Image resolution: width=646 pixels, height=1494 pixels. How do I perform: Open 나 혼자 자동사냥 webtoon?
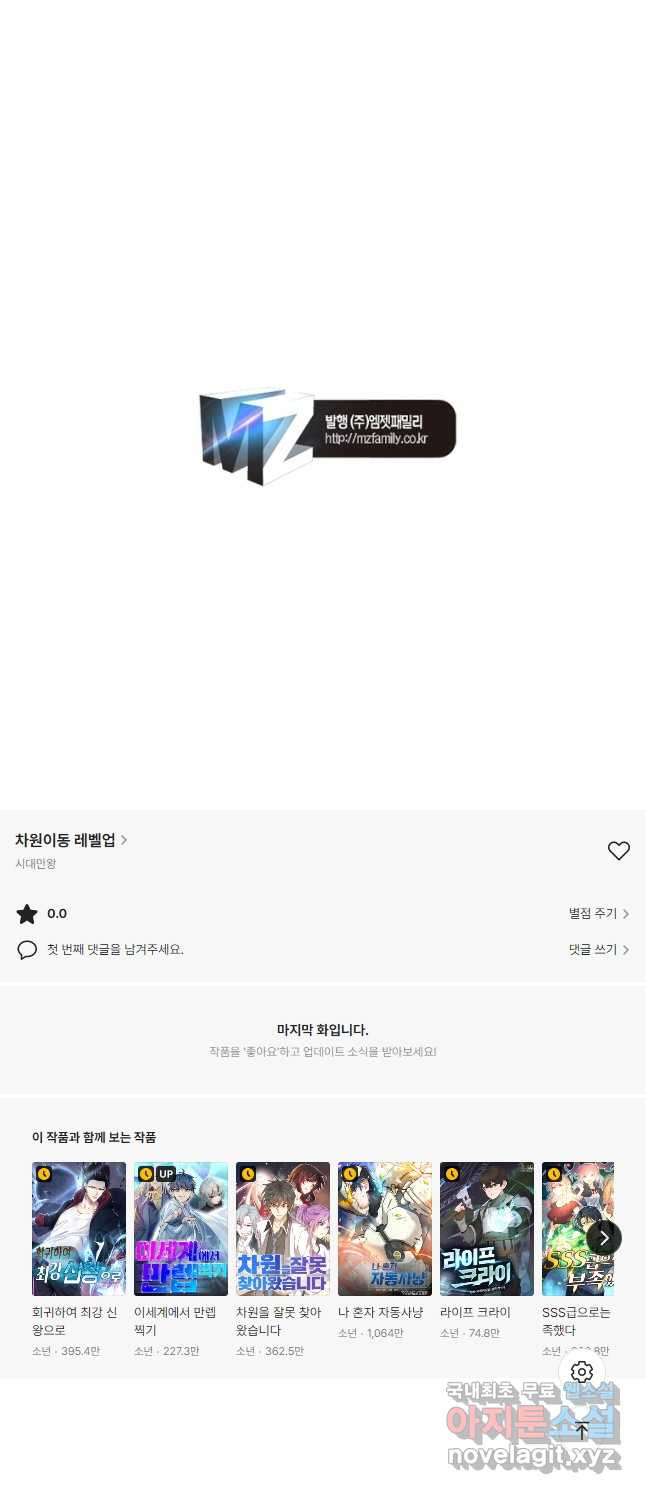[385, 1229]
